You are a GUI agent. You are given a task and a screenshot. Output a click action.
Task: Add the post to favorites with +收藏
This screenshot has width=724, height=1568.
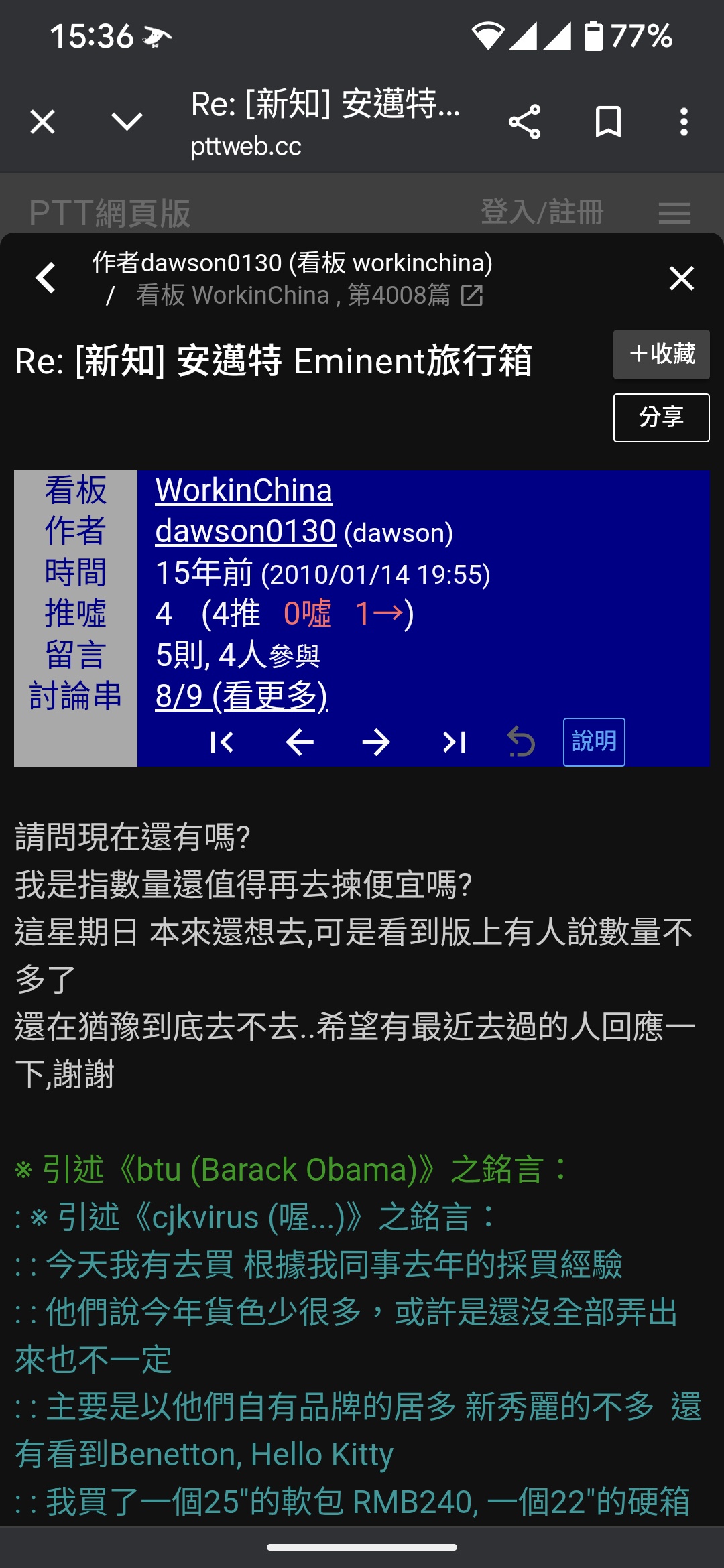pyautogui.click(x=661, y=354)
